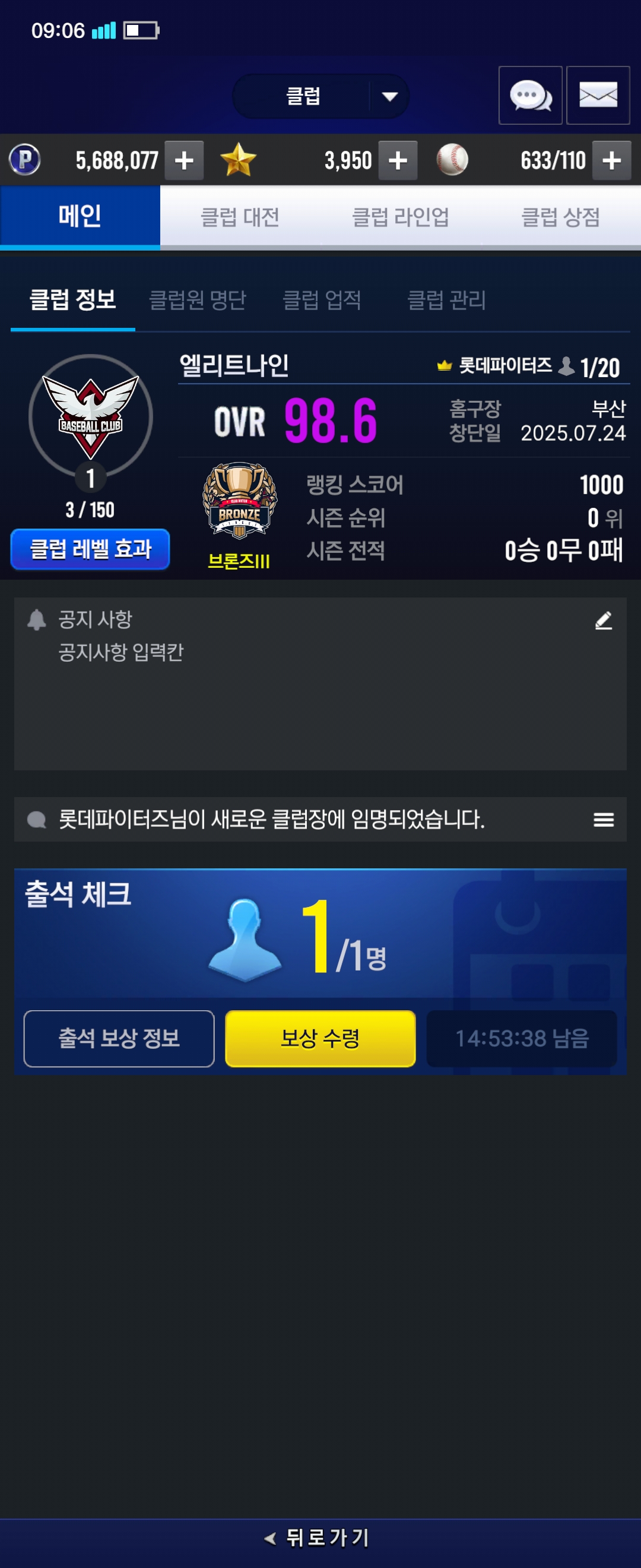Open the club log list menu icon
Screen dimensions: 641x1568
tap(602, 820)
